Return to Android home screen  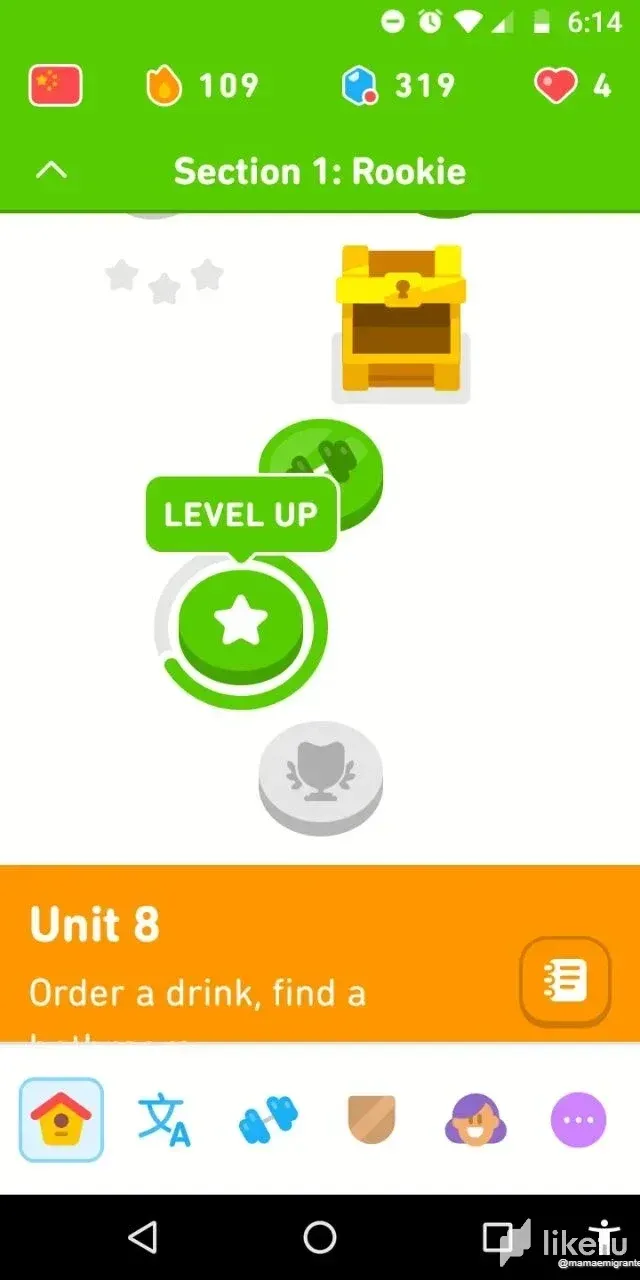[x=320, y=1237]
